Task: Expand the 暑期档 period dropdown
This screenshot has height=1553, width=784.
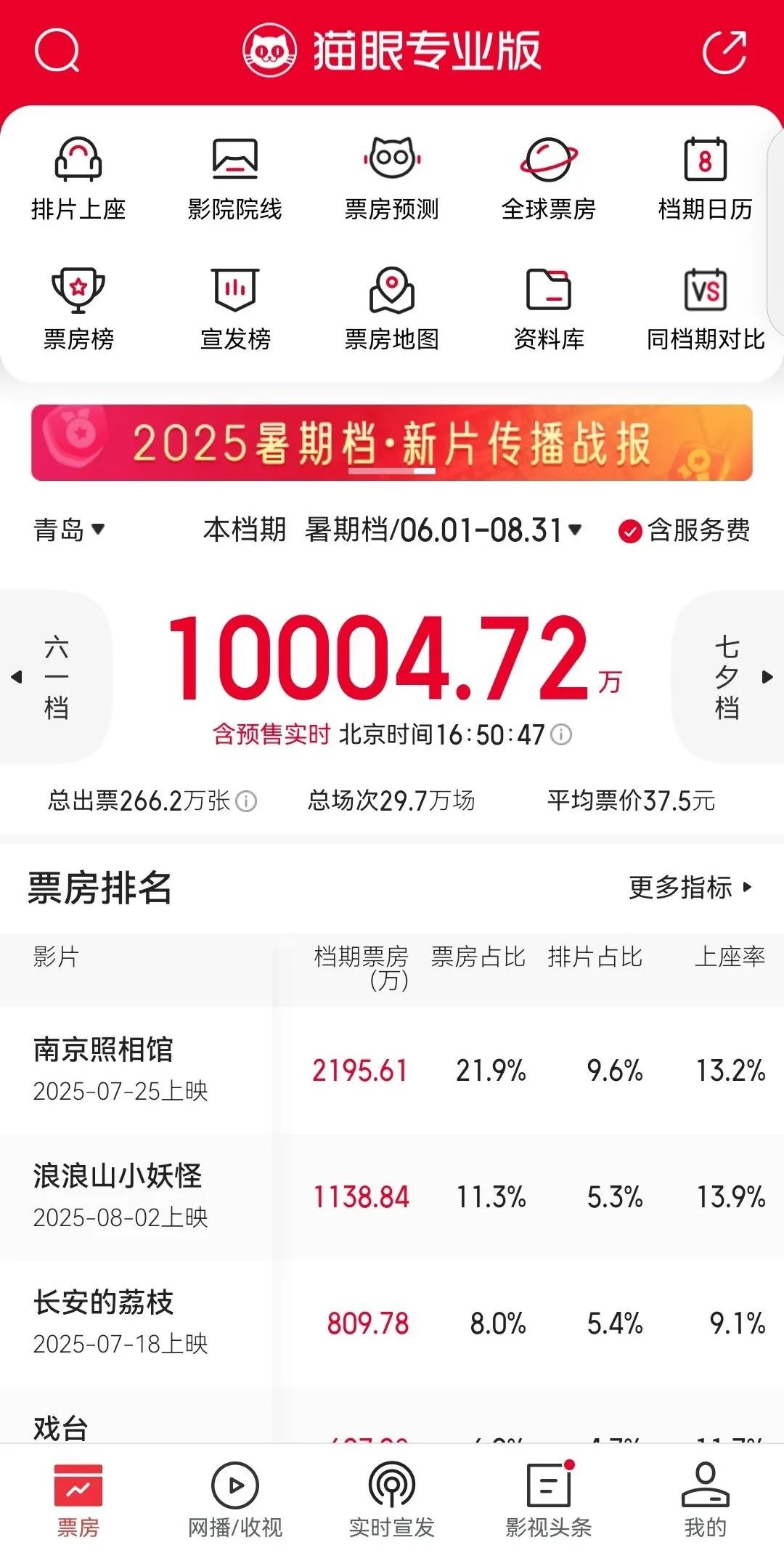Action: (443, 530)
